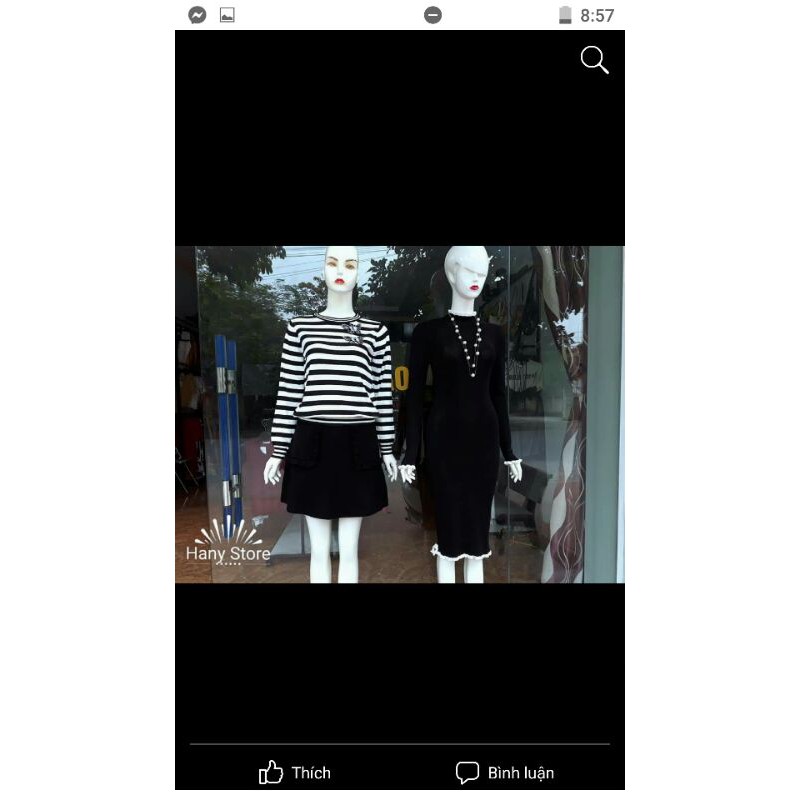The height and width of the screenshot is (800, 800).
Task: Open comments via Bình luận
Action: pos(505,772)
